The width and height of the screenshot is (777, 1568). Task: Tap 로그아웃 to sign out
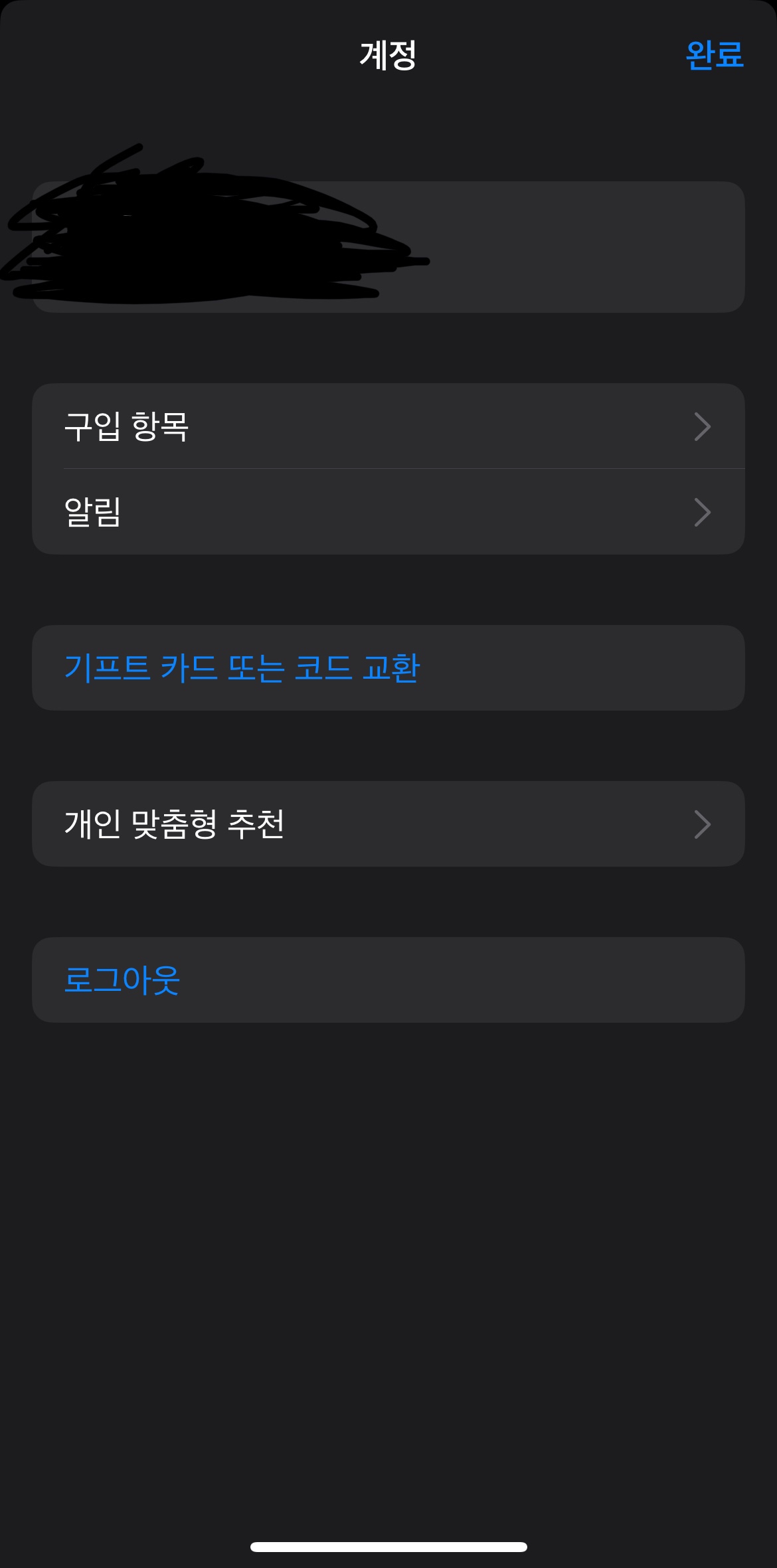pyautogui.click(x=122, y=980)
